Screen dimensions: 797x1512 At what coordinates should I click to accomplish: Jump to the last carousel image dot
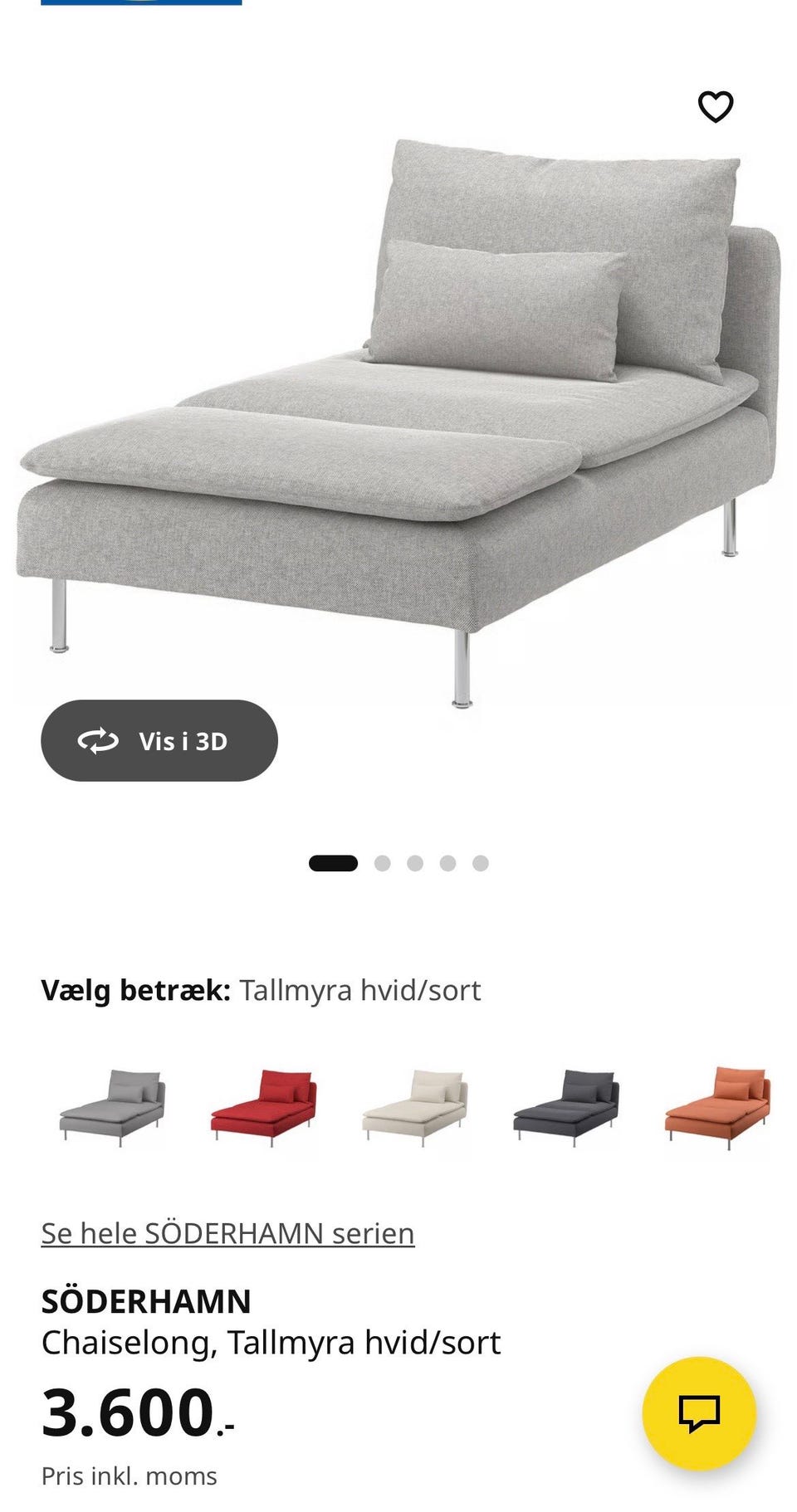tap(479, 863)
